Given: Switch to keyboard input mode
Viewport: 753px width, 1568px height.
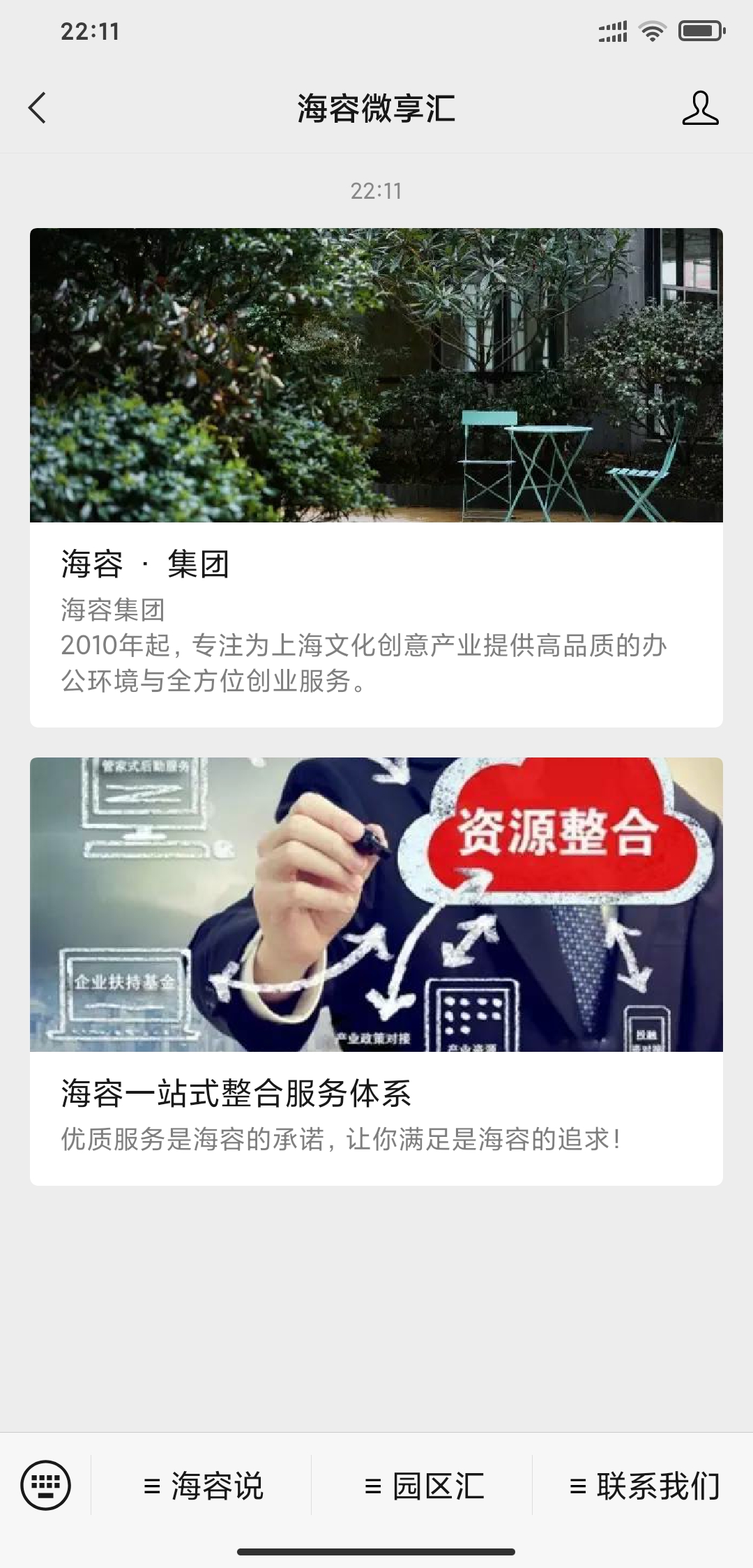Looking at the screenshot, I should coord(46,1485).
